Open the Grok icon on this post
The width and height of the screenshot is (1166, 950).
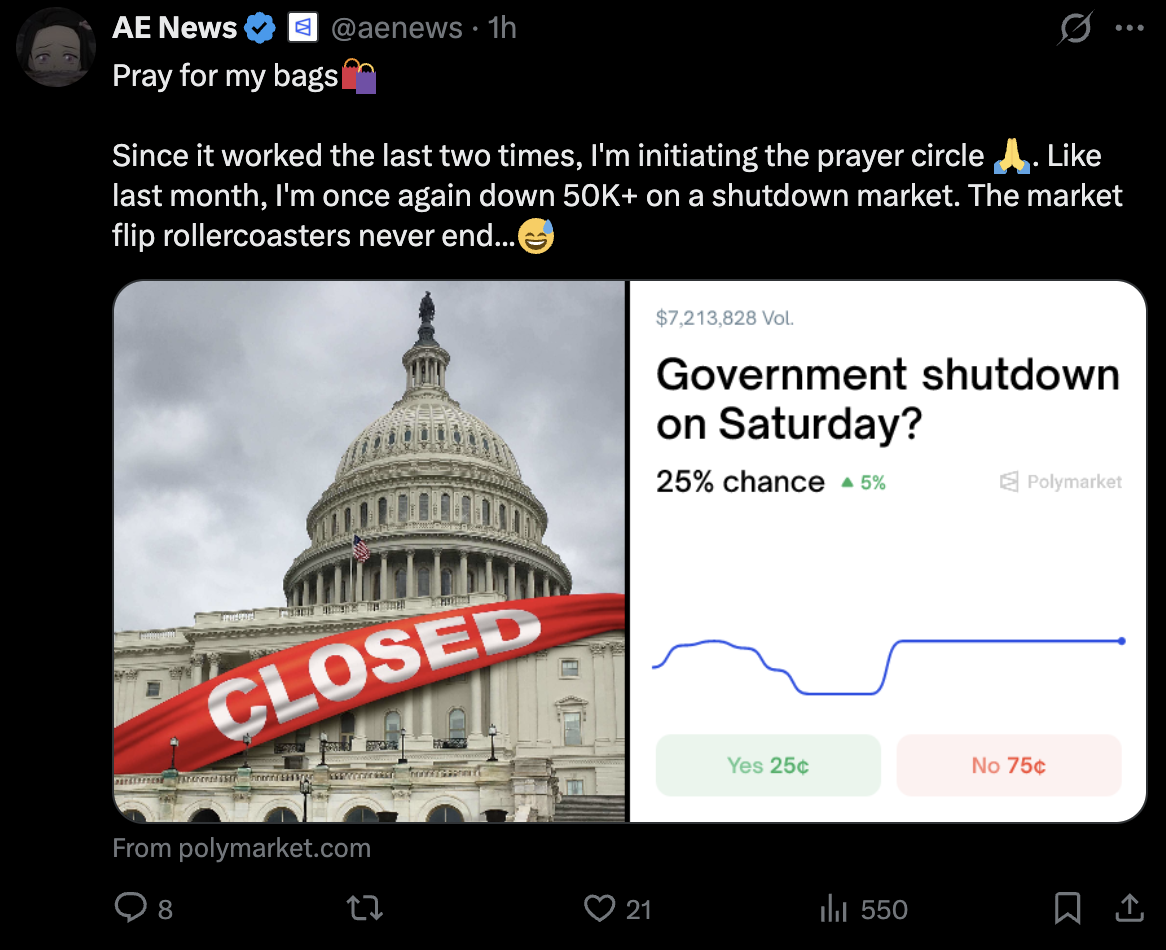(x=1075, y=29)
